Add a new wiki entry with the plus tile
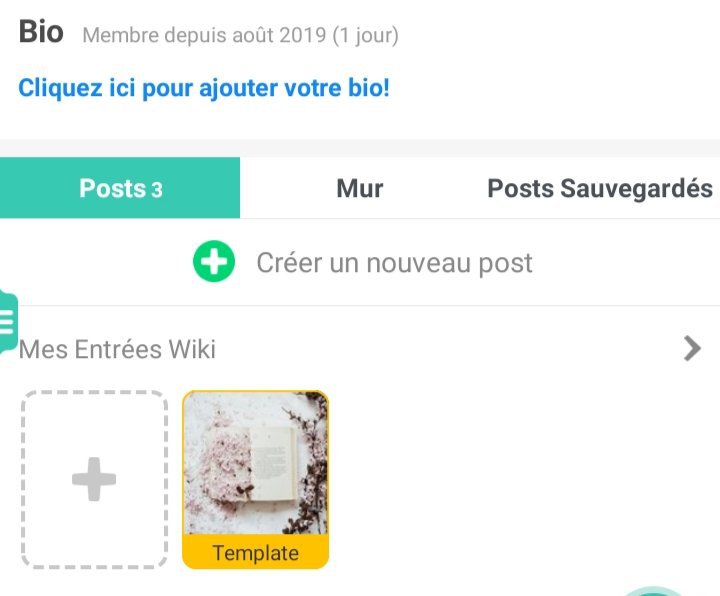Screen dimensions: 720x596 (x=94, y=480)
